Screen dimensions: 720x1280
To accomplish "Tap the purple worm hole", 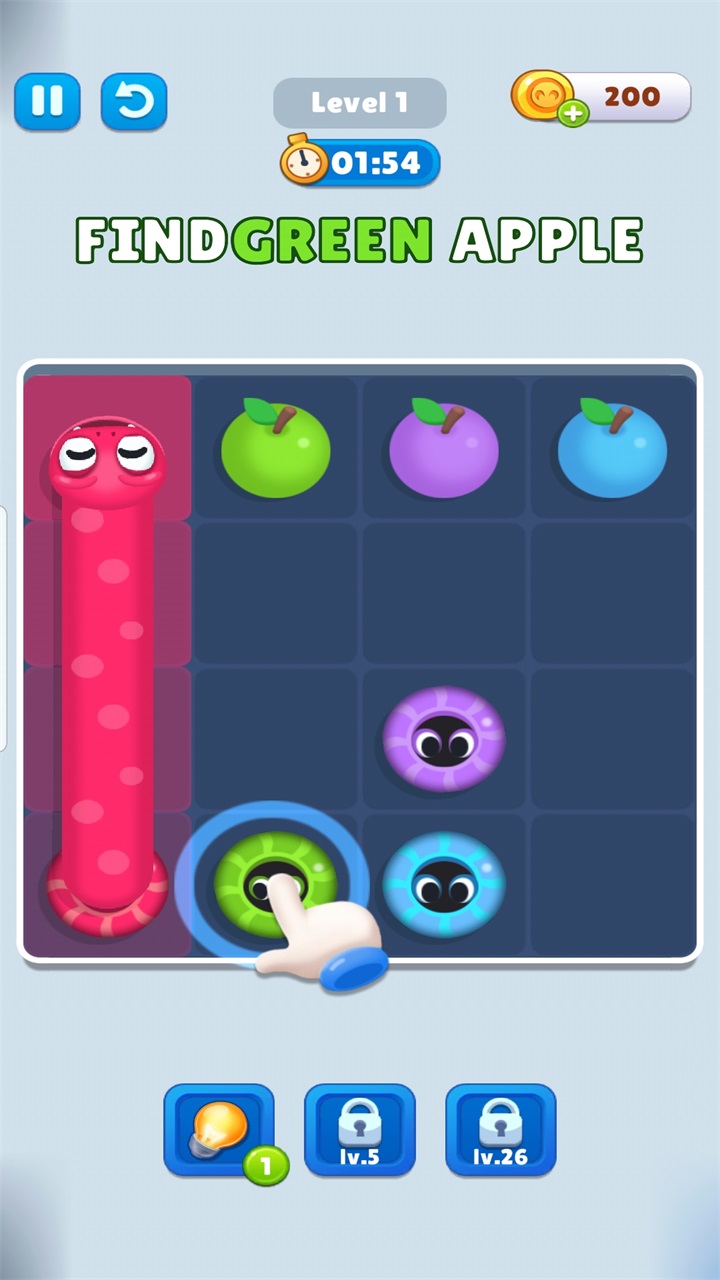I will 444,739.
